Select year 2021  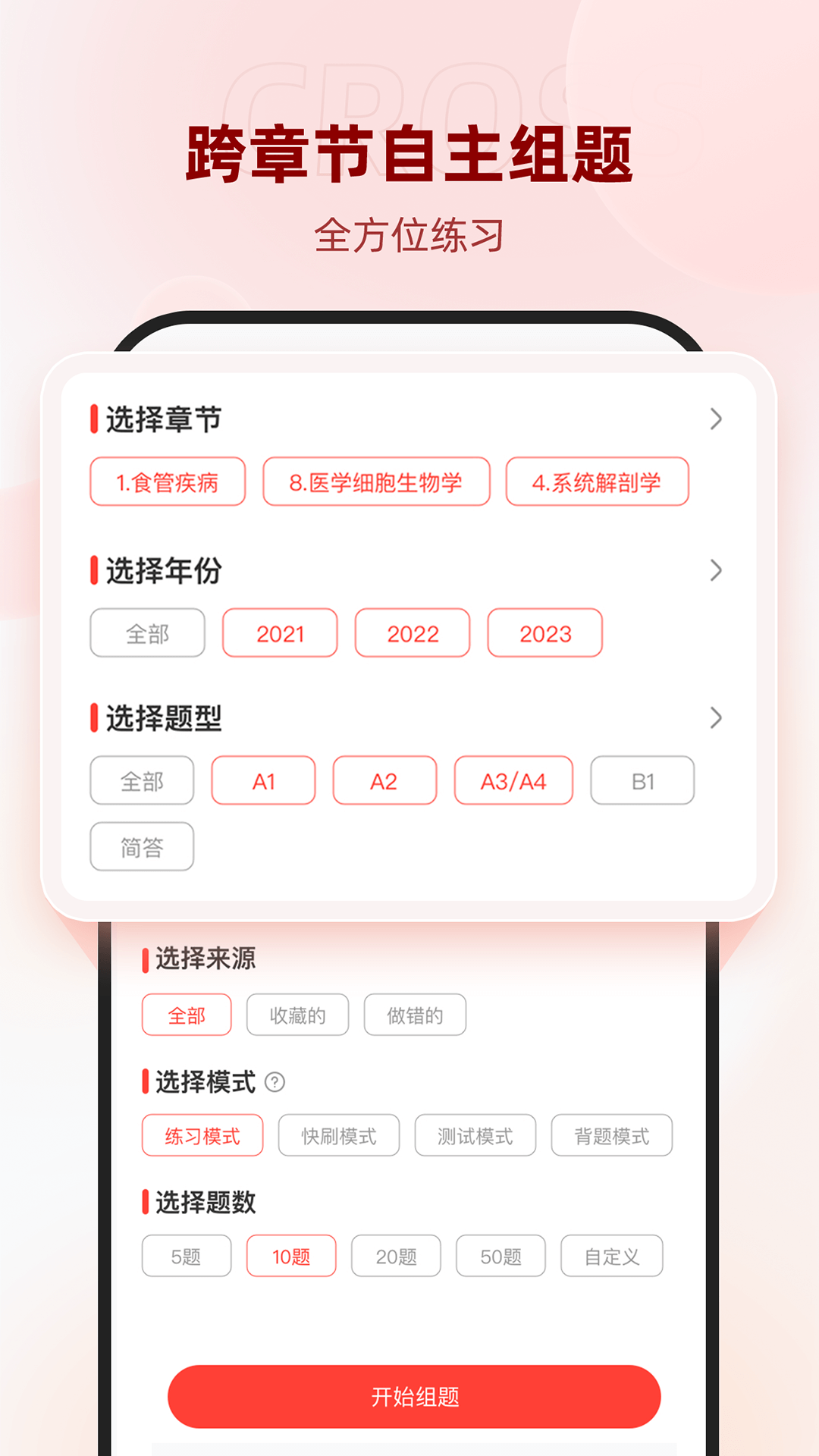(x=279, y=632)
